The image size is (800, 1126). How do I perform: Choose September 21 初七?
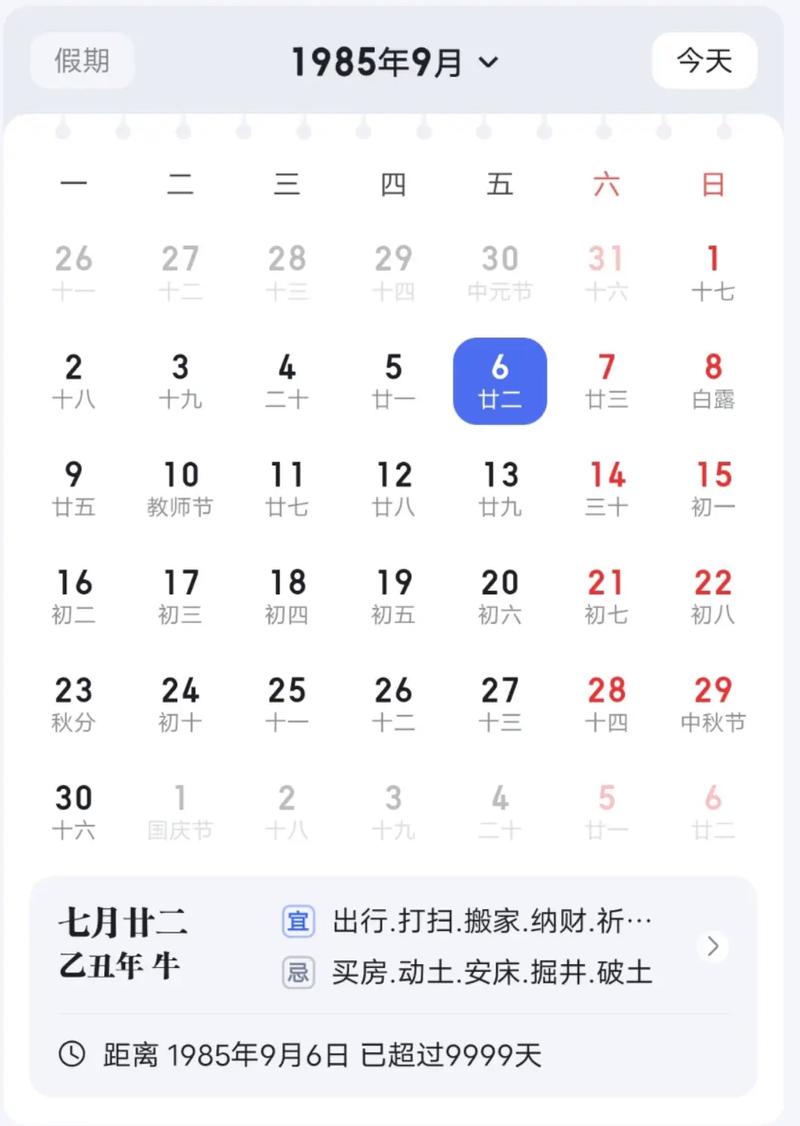(x=607, y=596)
